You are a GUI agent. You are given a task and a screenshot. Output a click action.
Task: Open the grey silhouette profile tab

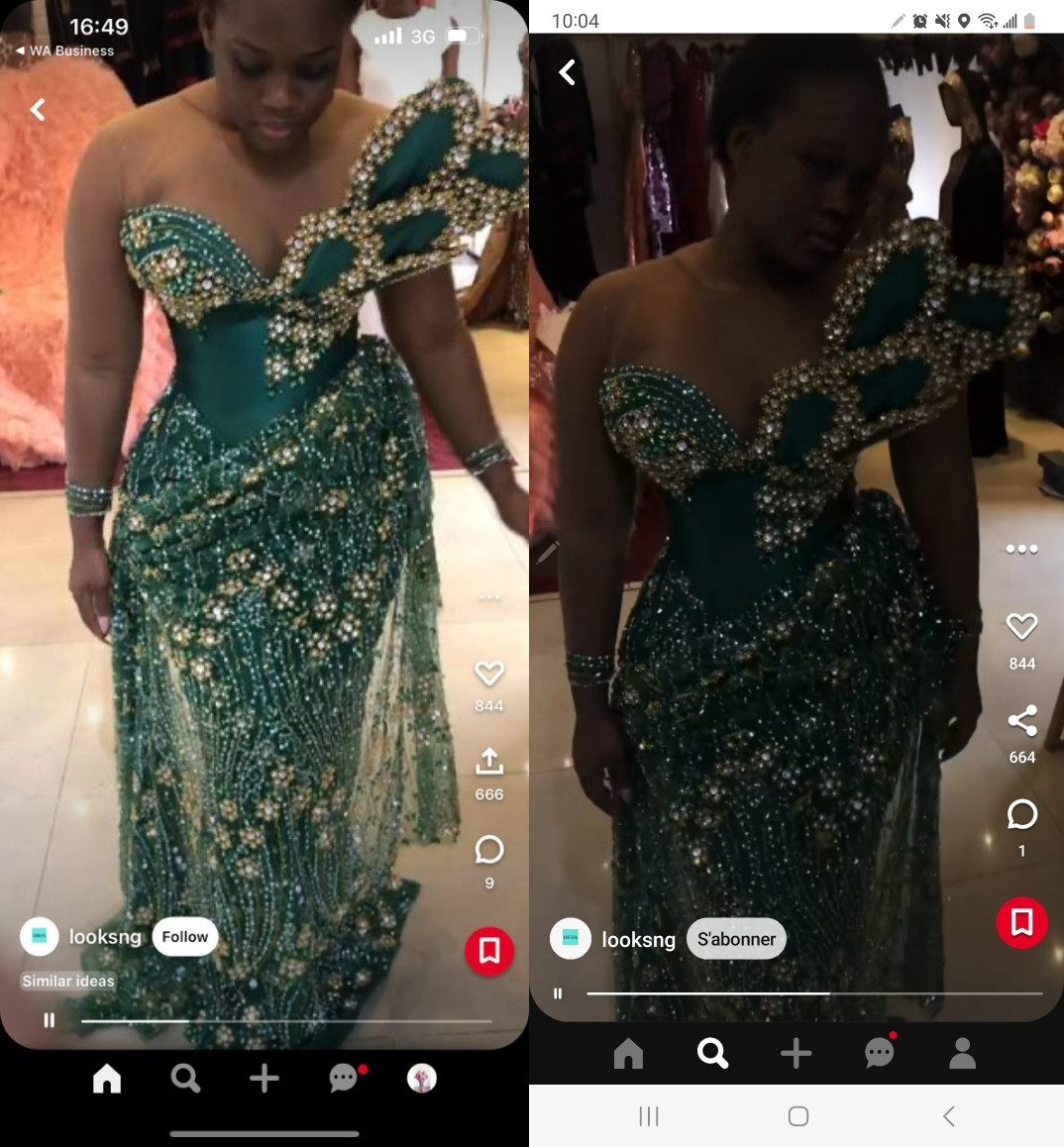[x=962, y=1053]
